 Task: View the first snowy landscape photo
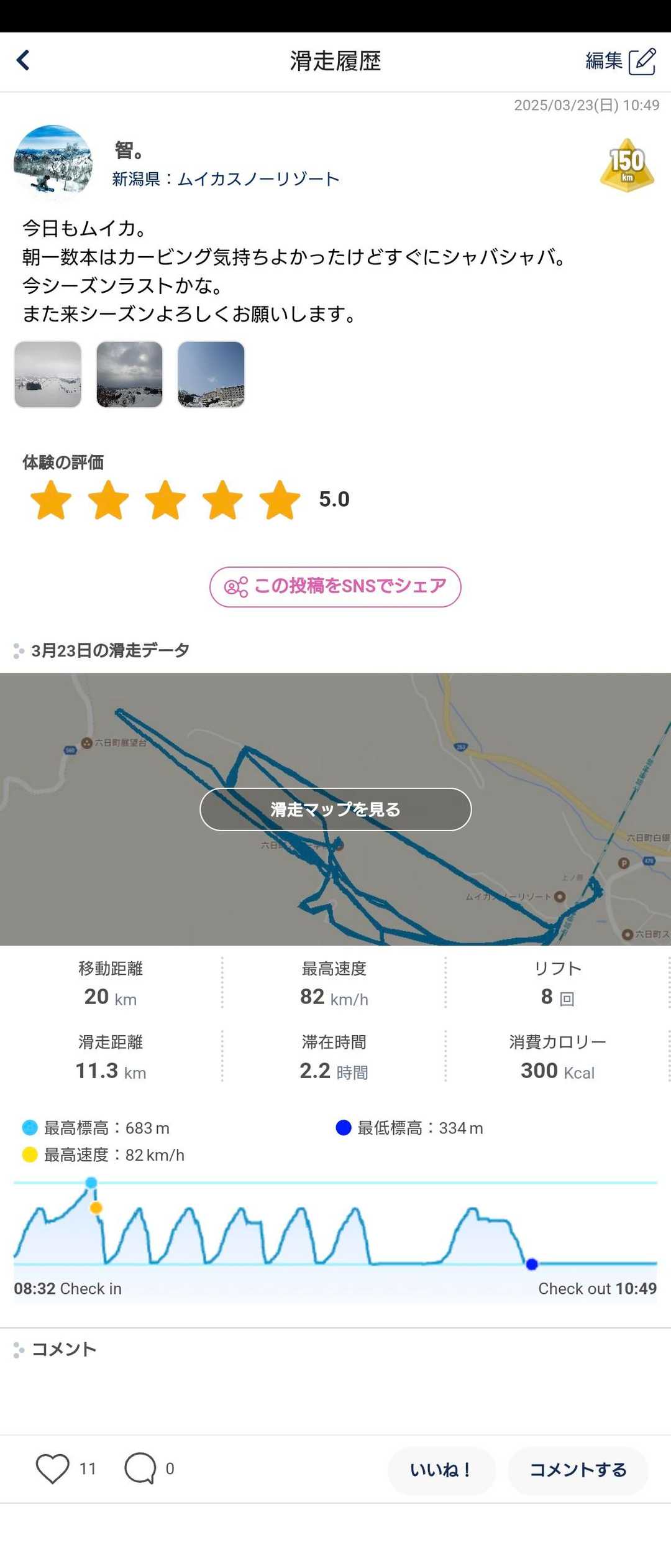(x=48, y=374)
